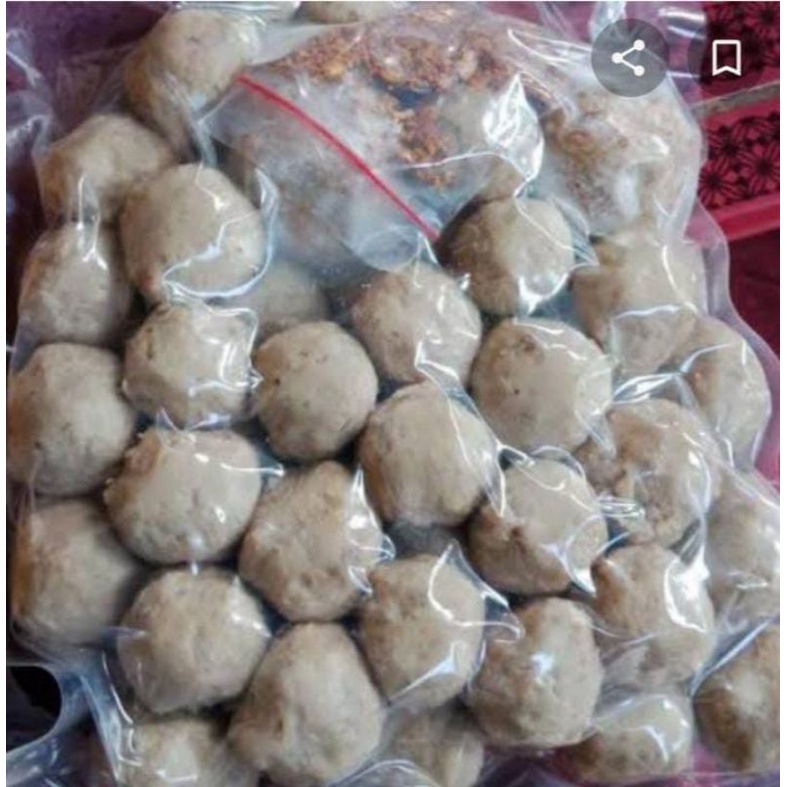Image resolution: width=787 pixels, height=787 pixels.
Task: Share this meatball photo
Action: (x=628, y=59)
